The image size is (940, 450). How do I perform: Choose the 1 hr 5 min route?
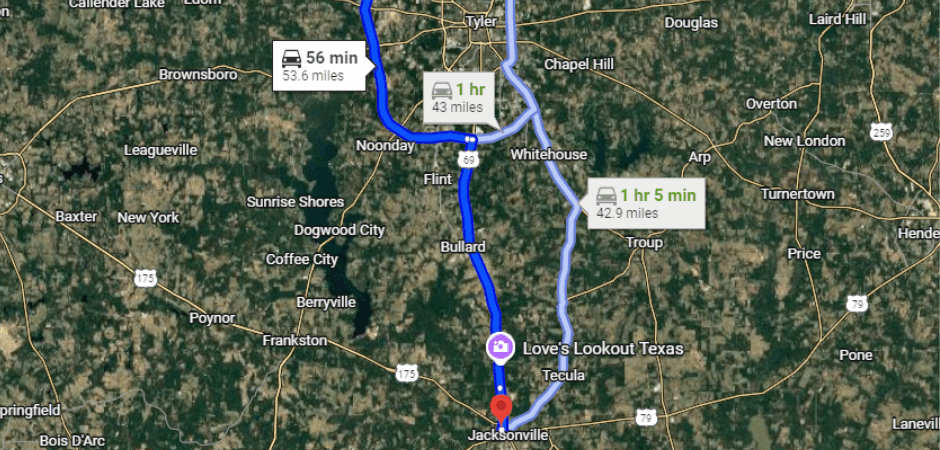click(x=644, y=203)
